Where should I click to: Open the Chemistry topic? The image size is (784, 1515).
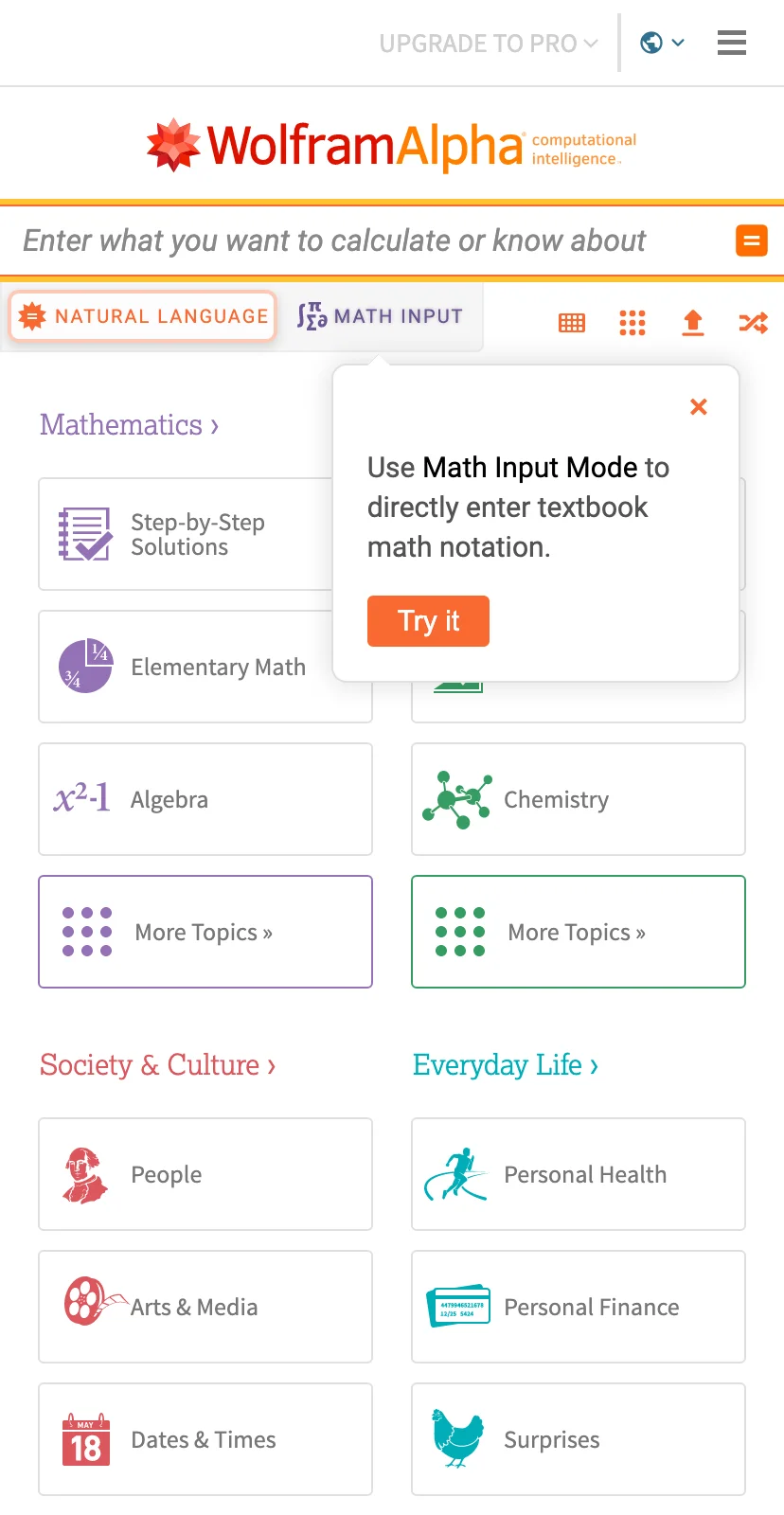click(578, 799)
